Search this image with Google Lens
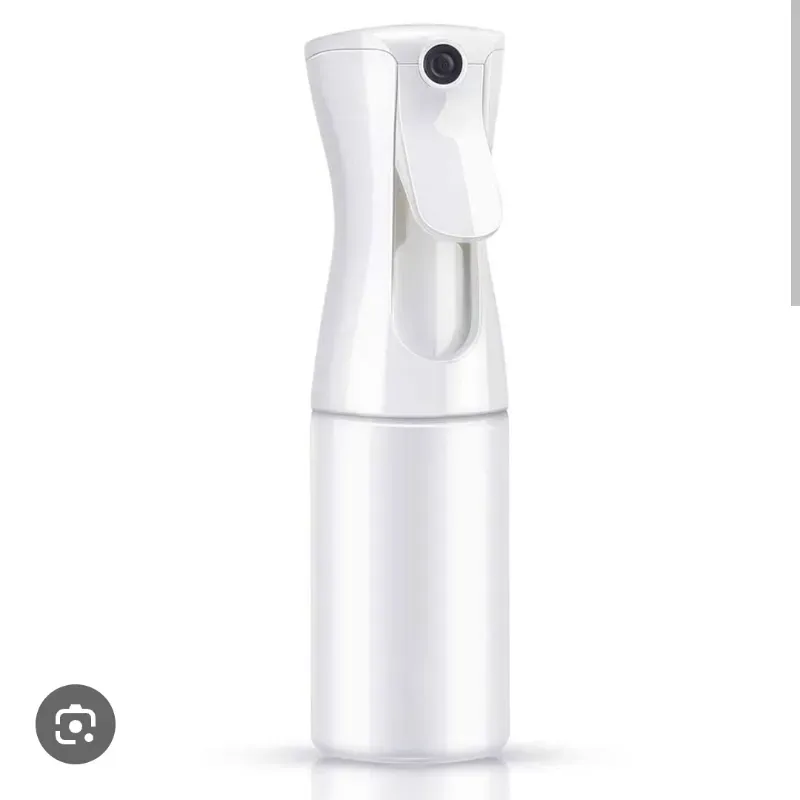 (76, 724)
